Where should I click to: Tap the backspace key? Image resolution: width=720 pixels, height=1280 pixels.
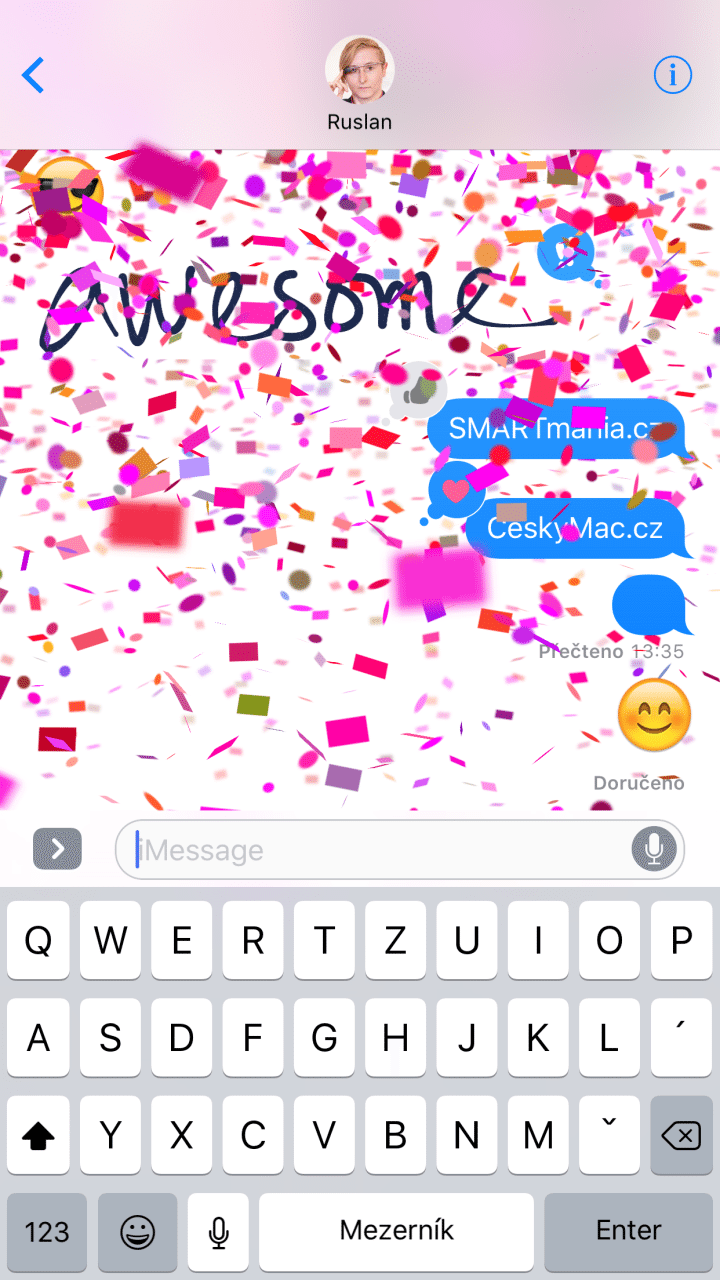coord(681,1135)
